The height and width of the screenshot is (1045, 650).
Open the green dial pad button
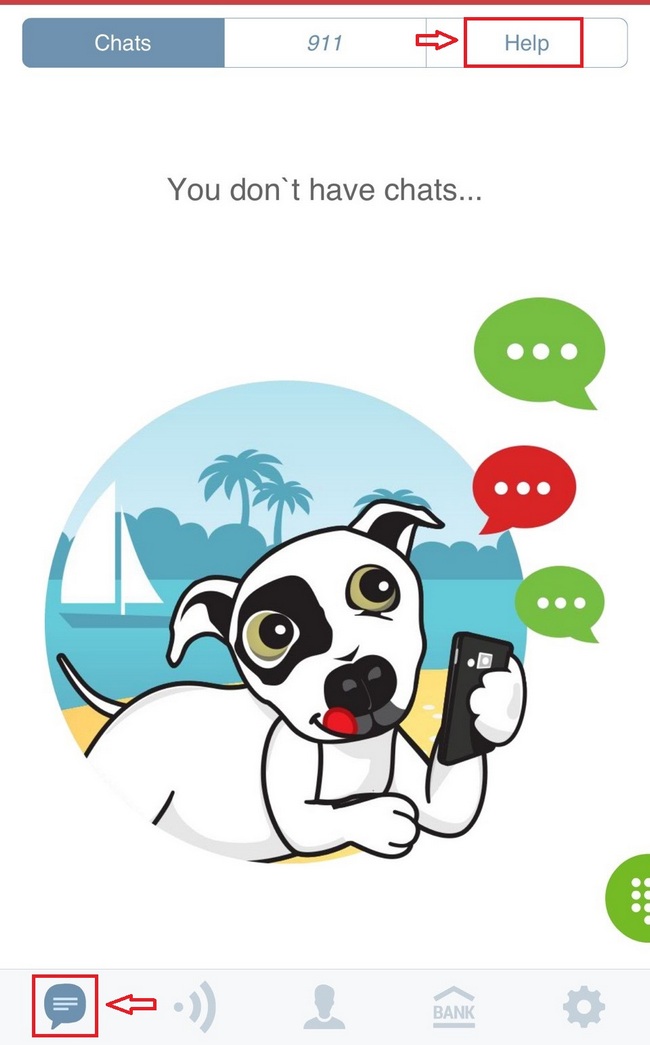631,897
